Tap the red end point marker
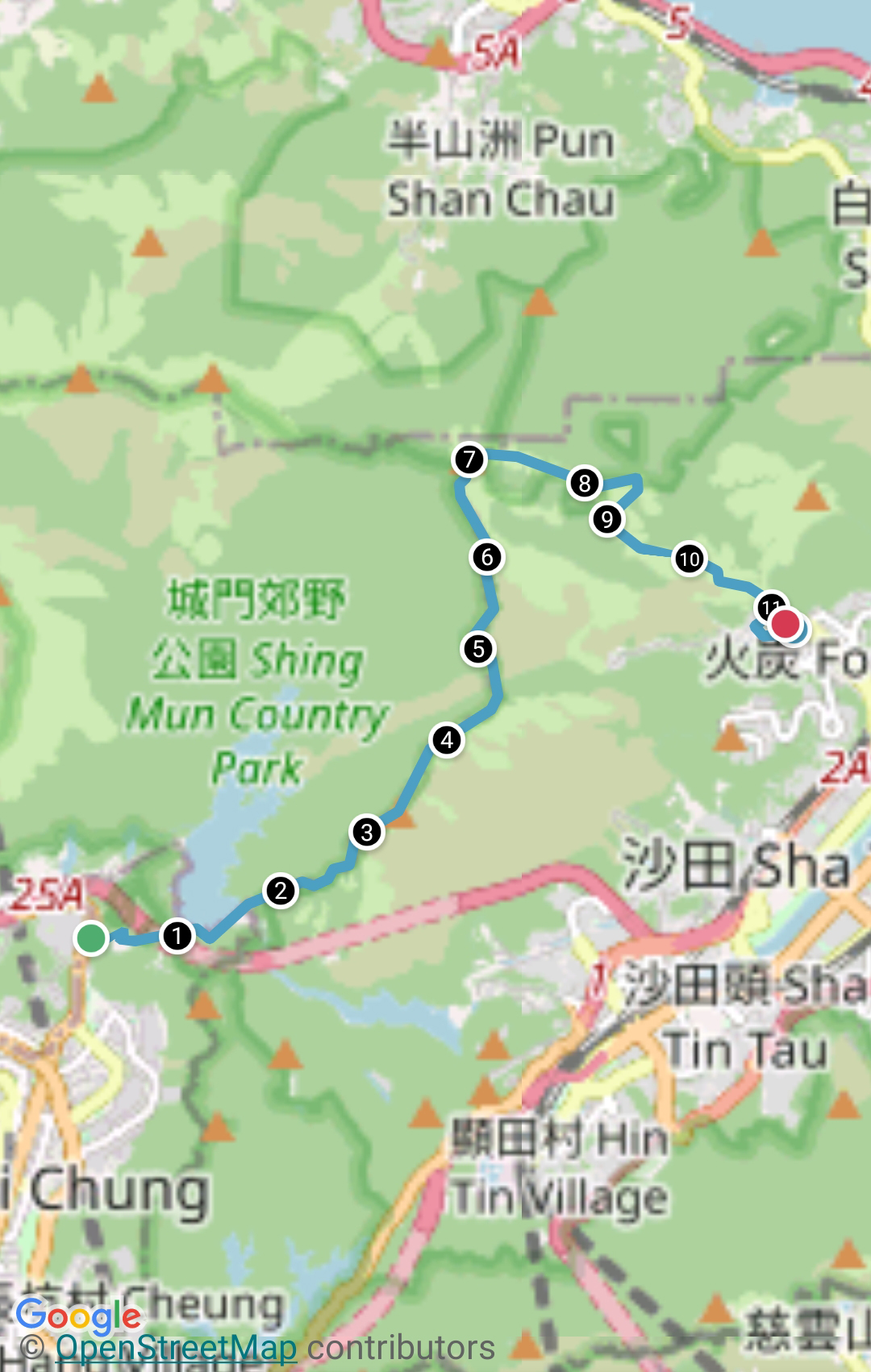 tap(785, 624)
